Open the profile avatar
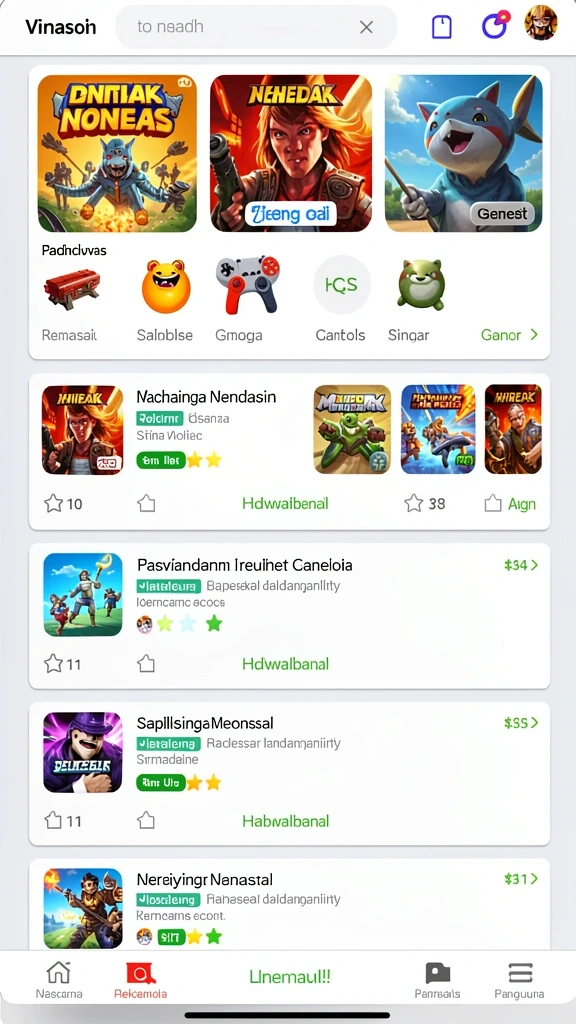 click(x=541, y=23)
